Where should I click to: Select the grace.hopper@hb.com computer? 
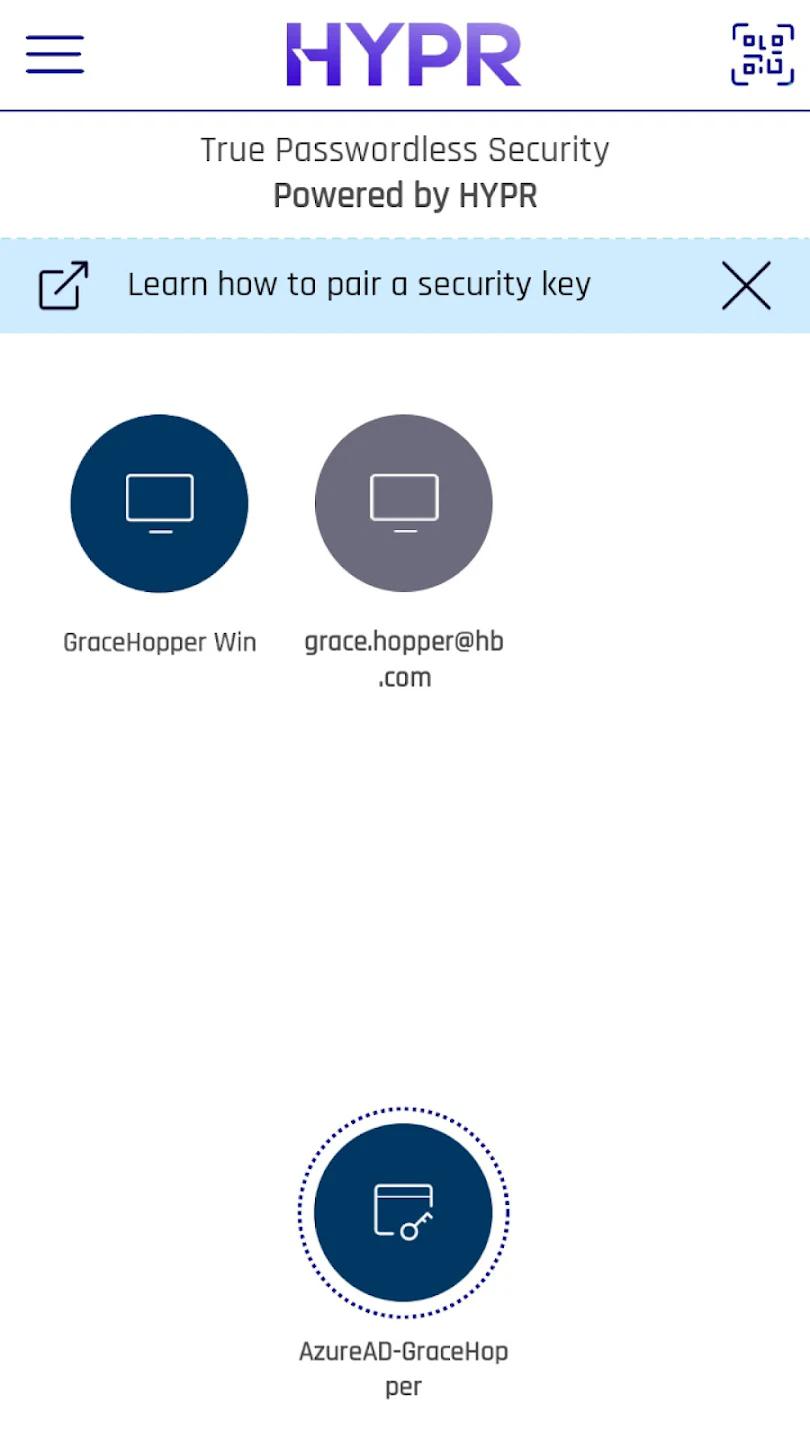tap(404, 503)
